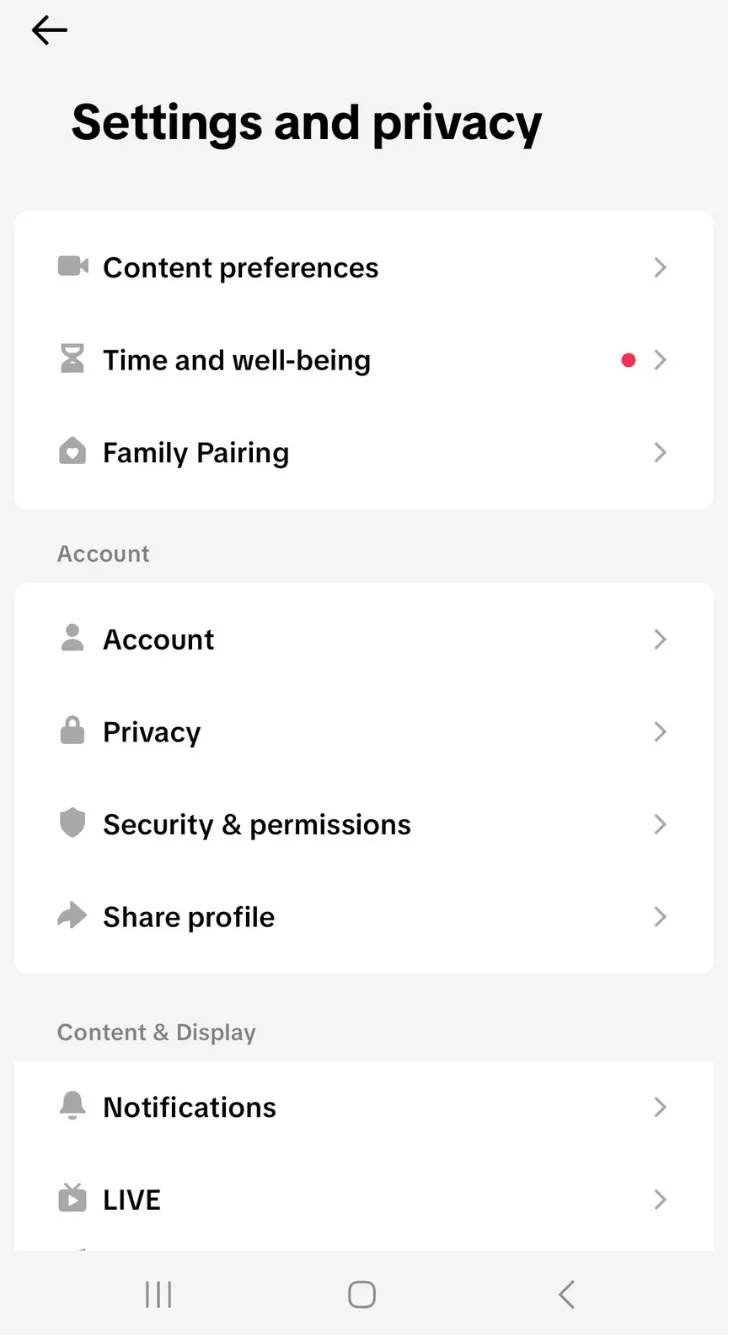730x1336 pixels.
Task: Show recent apps from navigation bar
Action: click(158, 1295)
